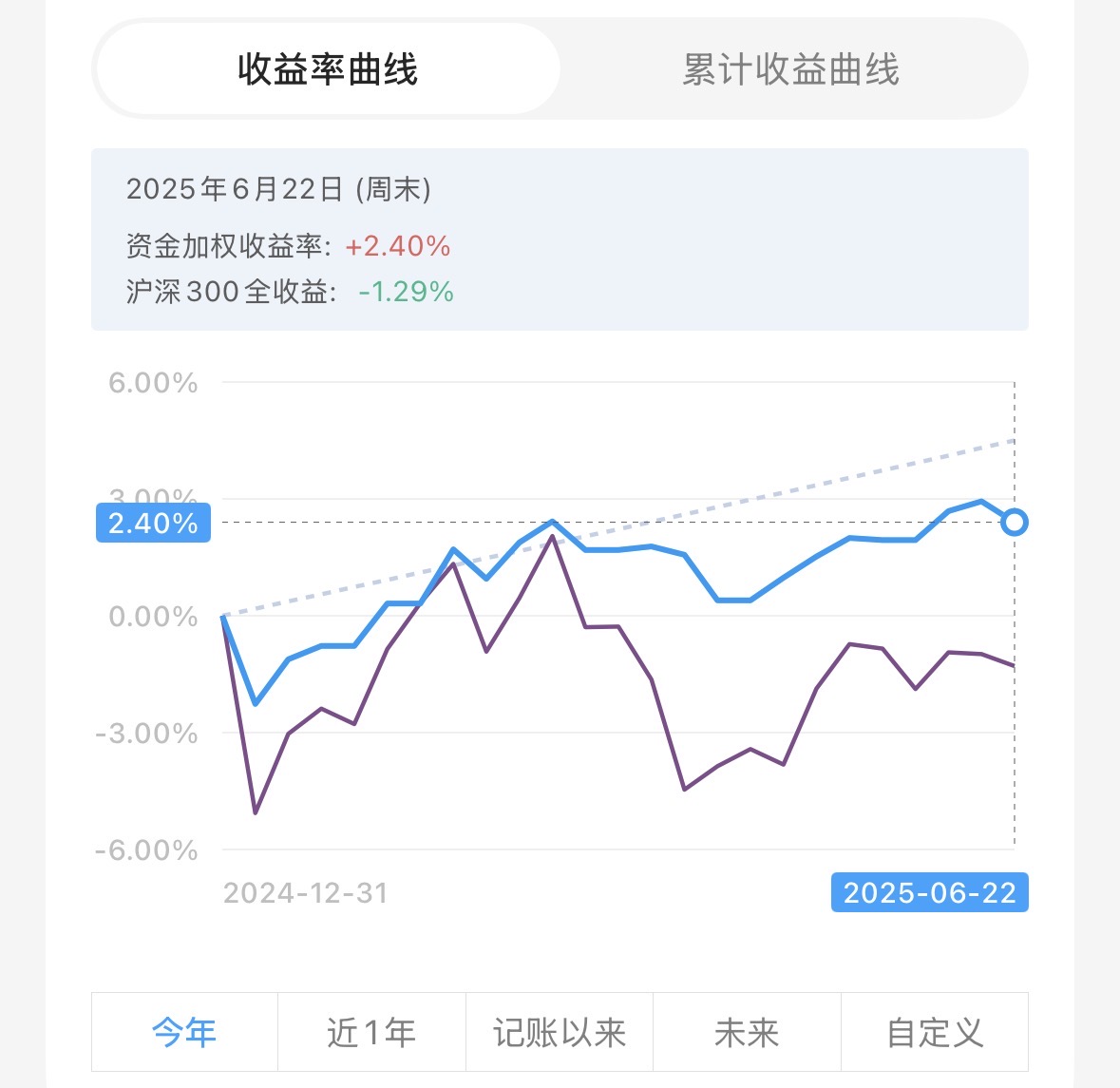Switch to the 收益率曲线 tab
The width and height of the screenshot is (1120, 1088).
click(328, 69)
